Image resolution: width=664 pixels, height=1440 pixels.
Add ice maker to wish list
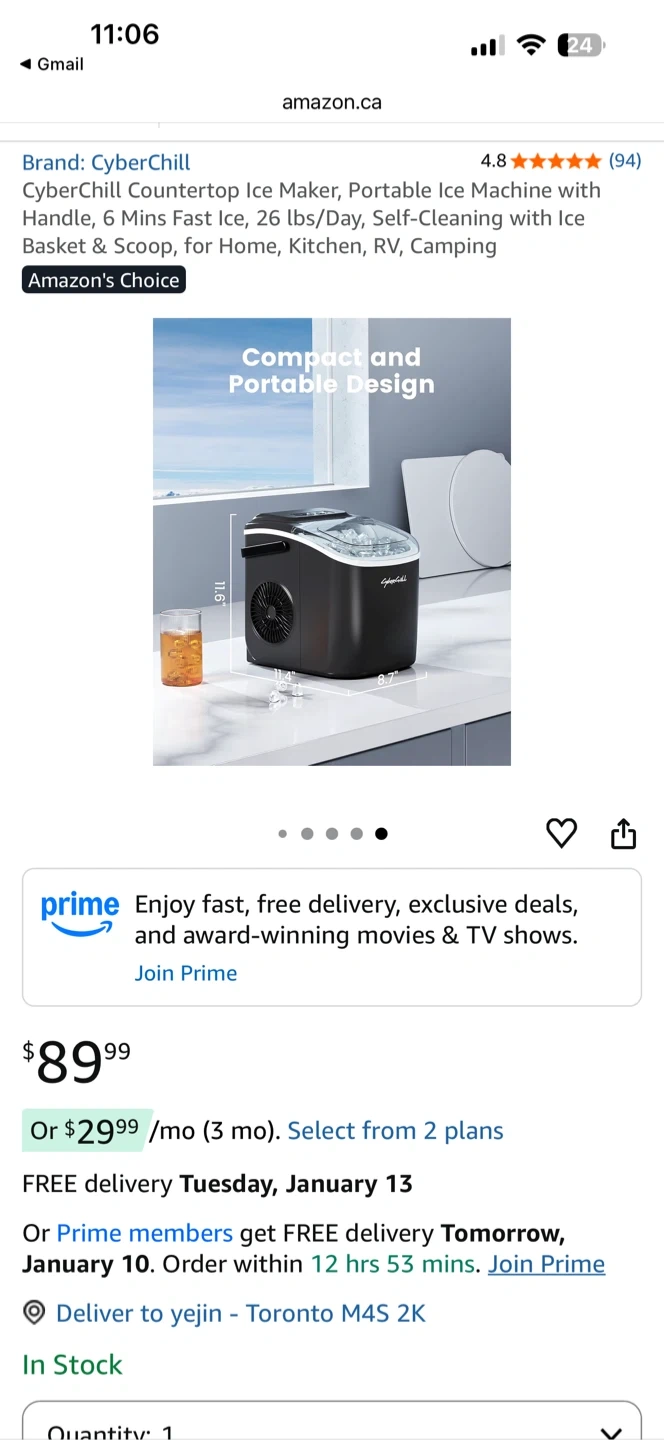561,833
